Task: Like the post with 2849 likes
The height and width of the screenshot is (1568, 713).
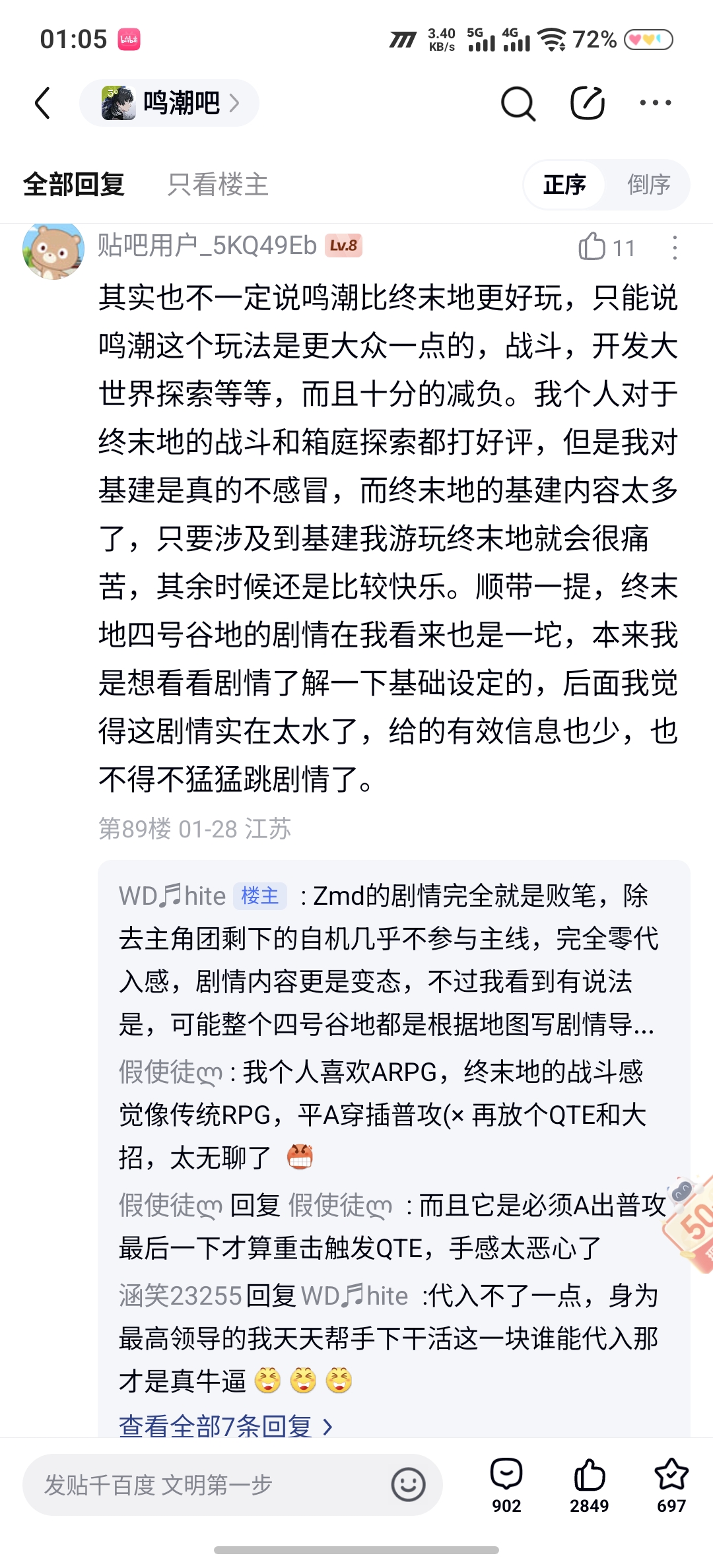Action: 590,1486
